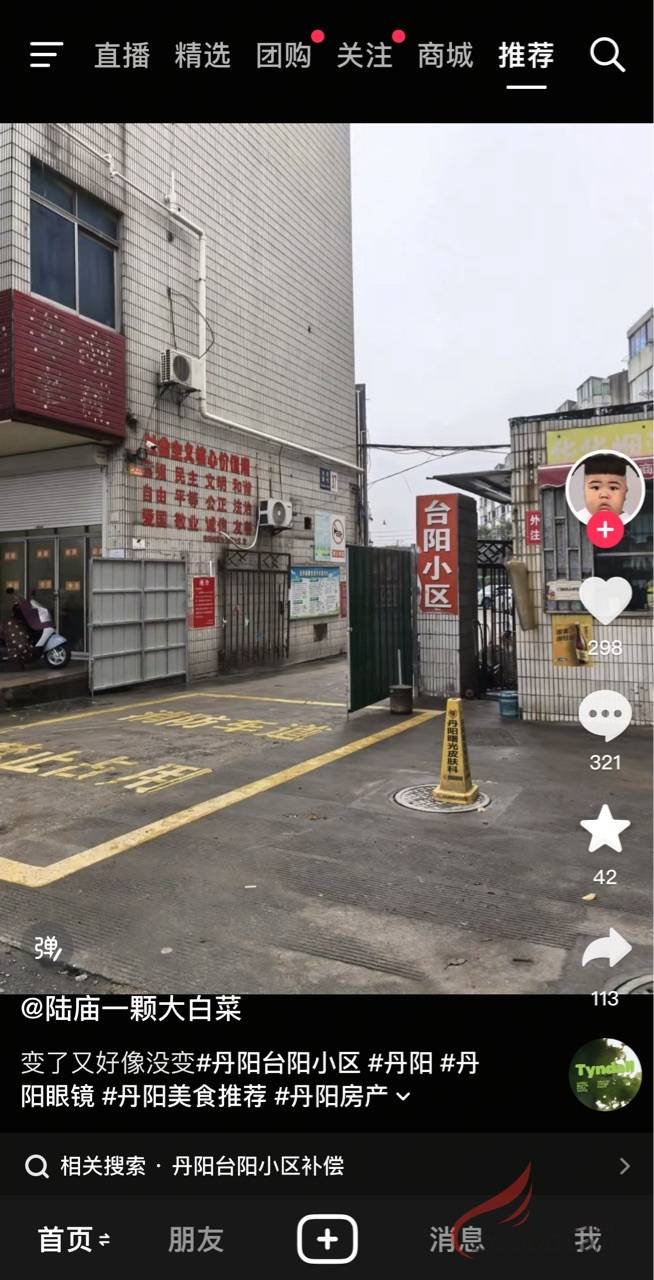
Task: Switch to the 精选 tab
Action: click(202, 55)
